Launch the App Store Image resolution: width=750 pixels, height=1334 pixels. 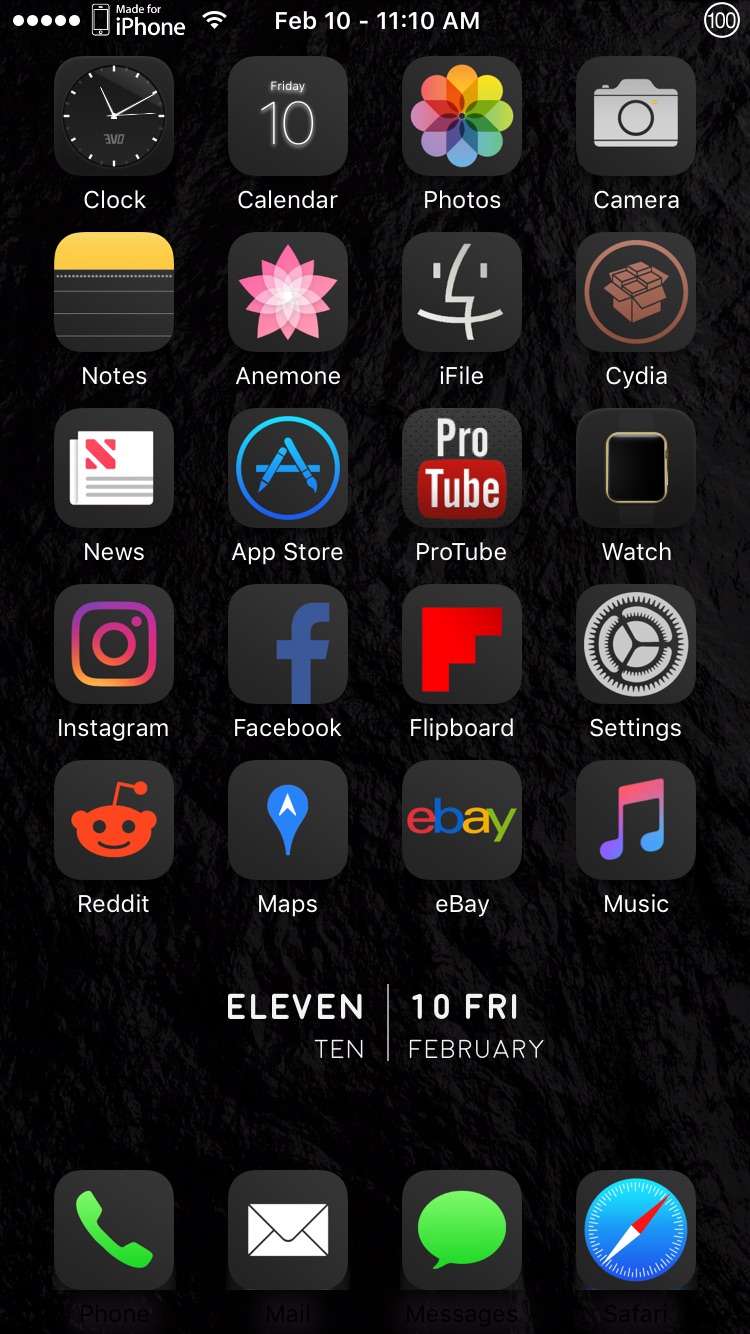[288, 468]
